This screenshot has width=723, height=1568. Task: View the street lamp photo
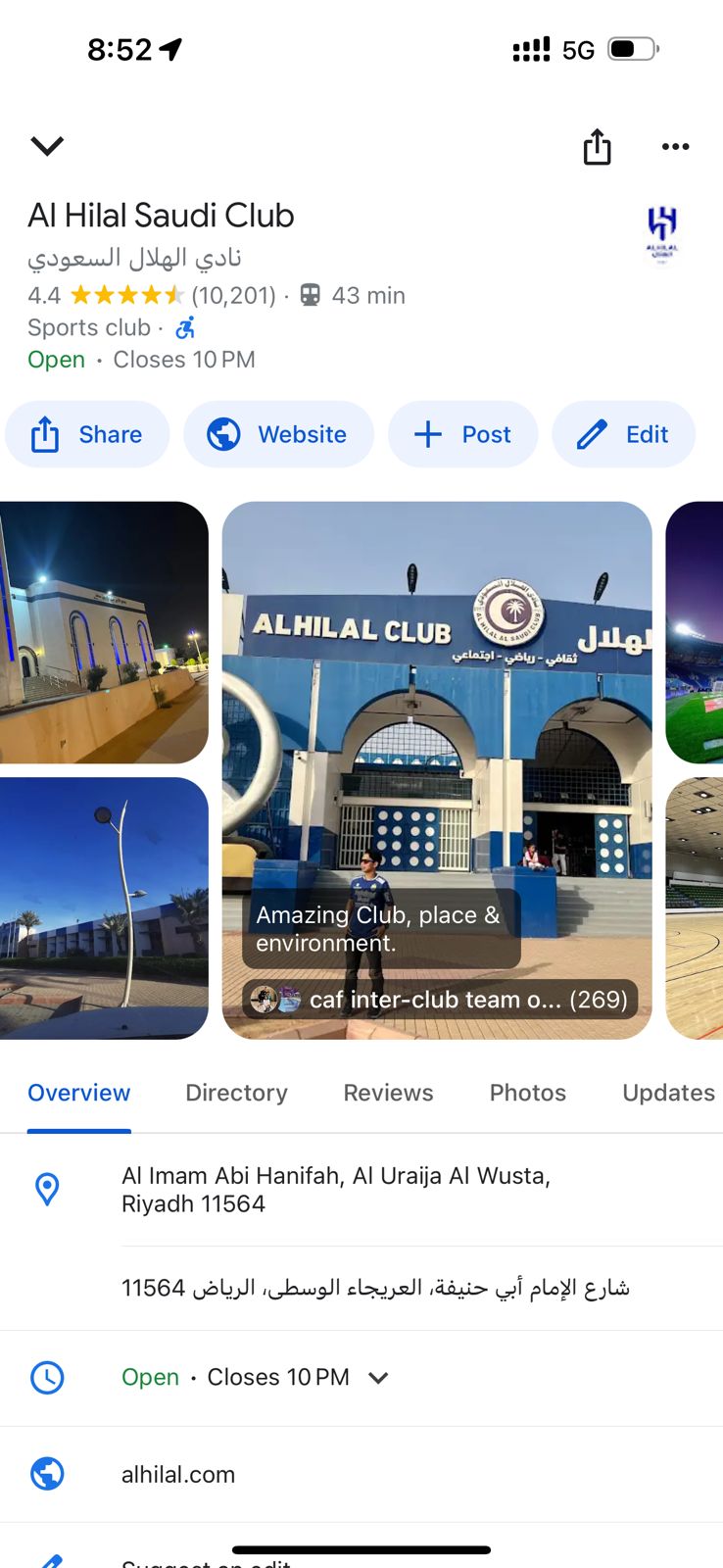click(x=103, y=907)
